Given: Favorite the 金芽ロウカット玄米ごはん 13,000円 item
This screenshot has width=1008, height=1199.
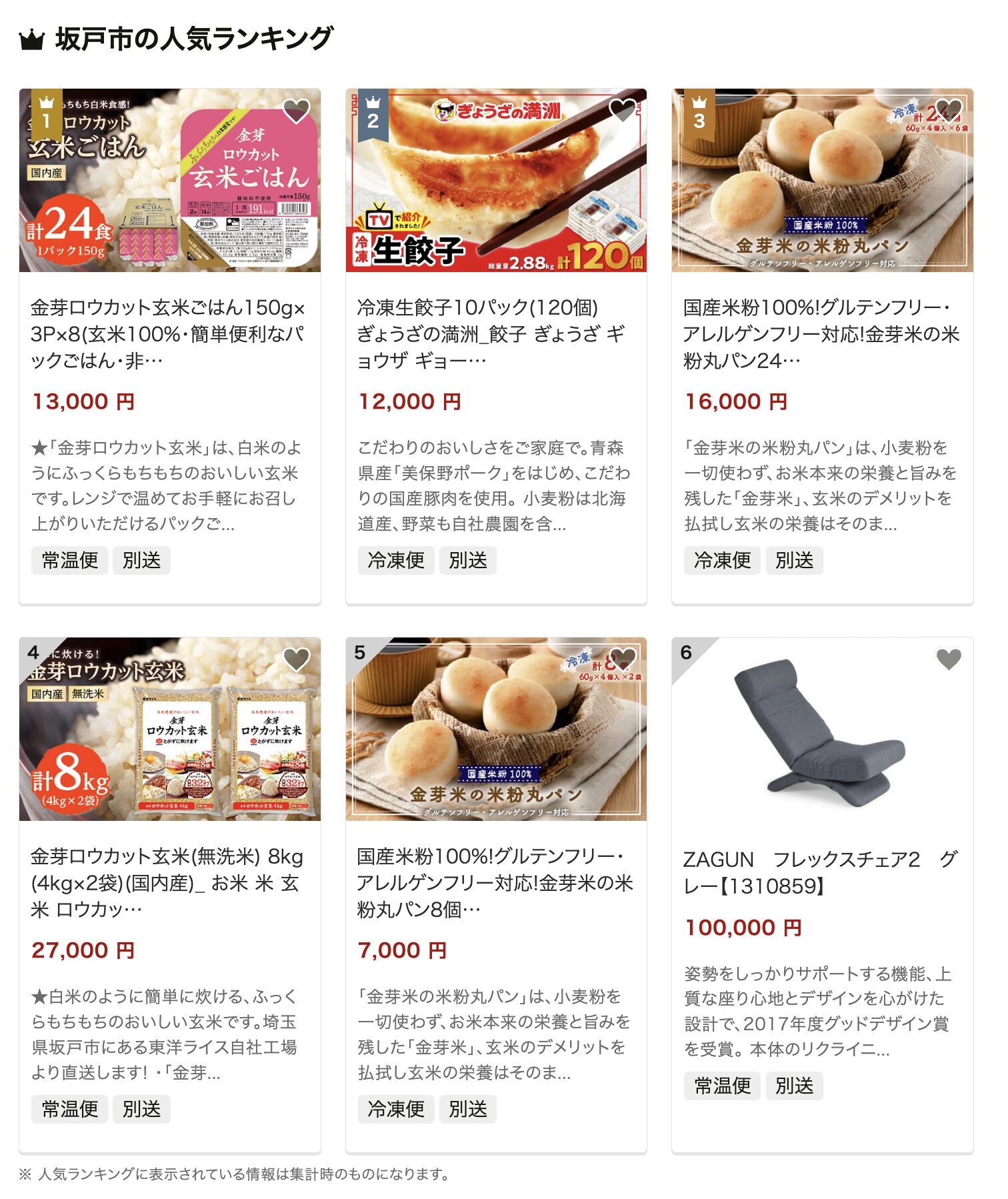Looking at the screenshot, I should (x=297, y=111).
